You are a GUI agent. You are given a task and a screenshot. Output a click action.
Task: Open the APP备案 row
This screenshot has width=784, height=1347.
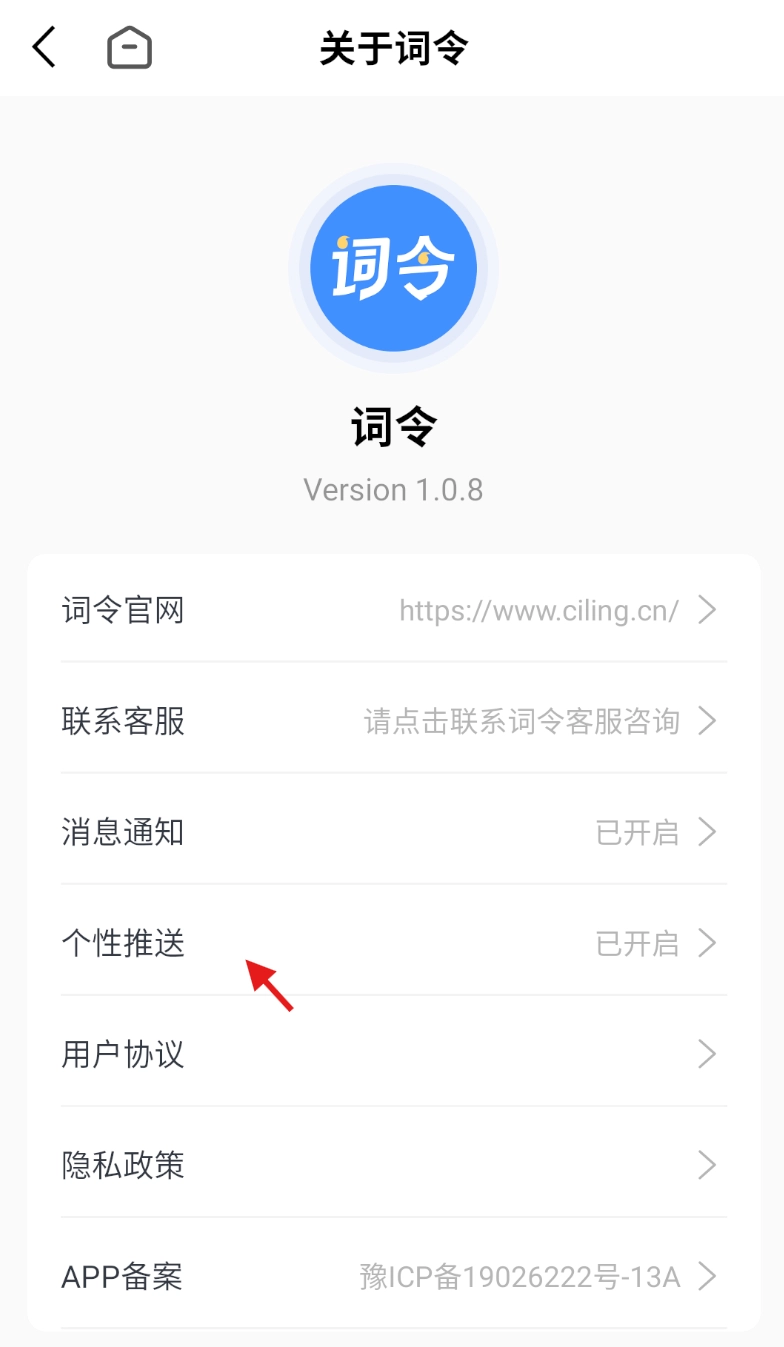[x=393, y=1275]
